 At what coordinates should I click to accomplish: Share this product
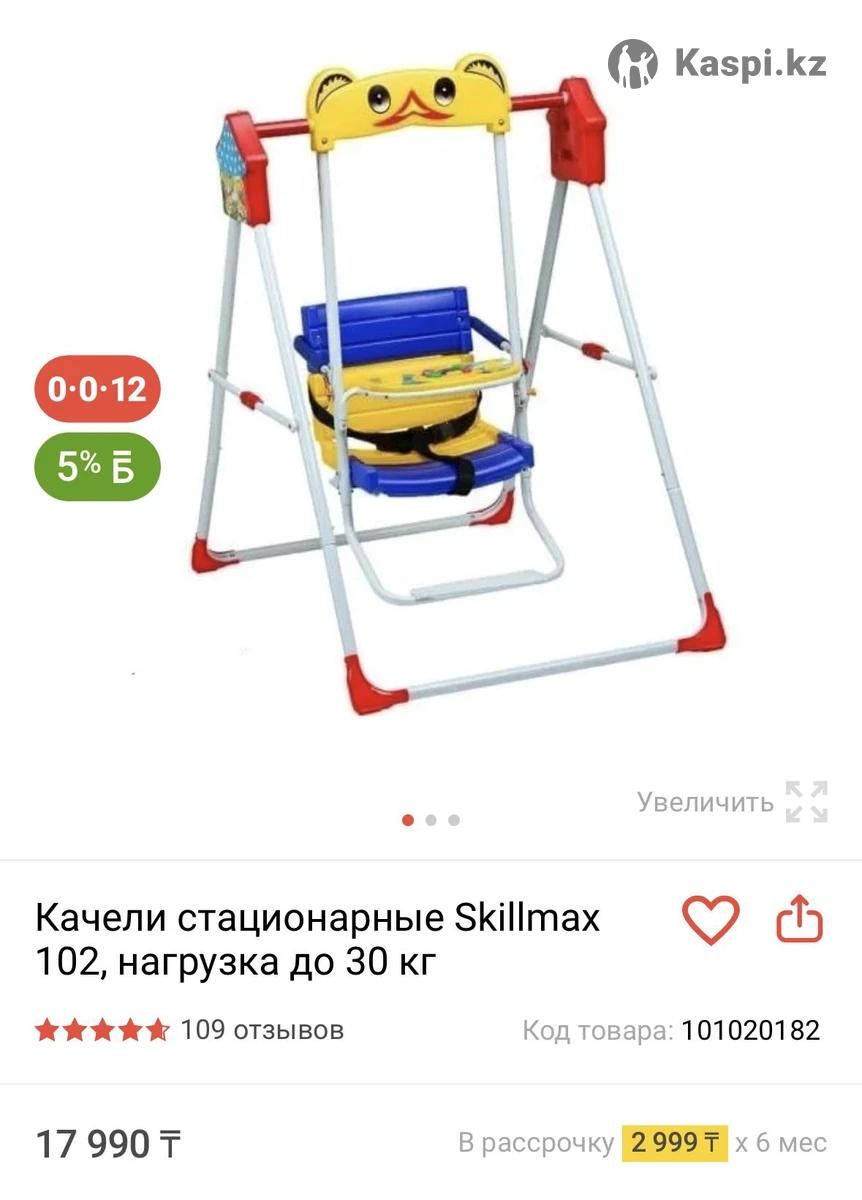point(799,919)
